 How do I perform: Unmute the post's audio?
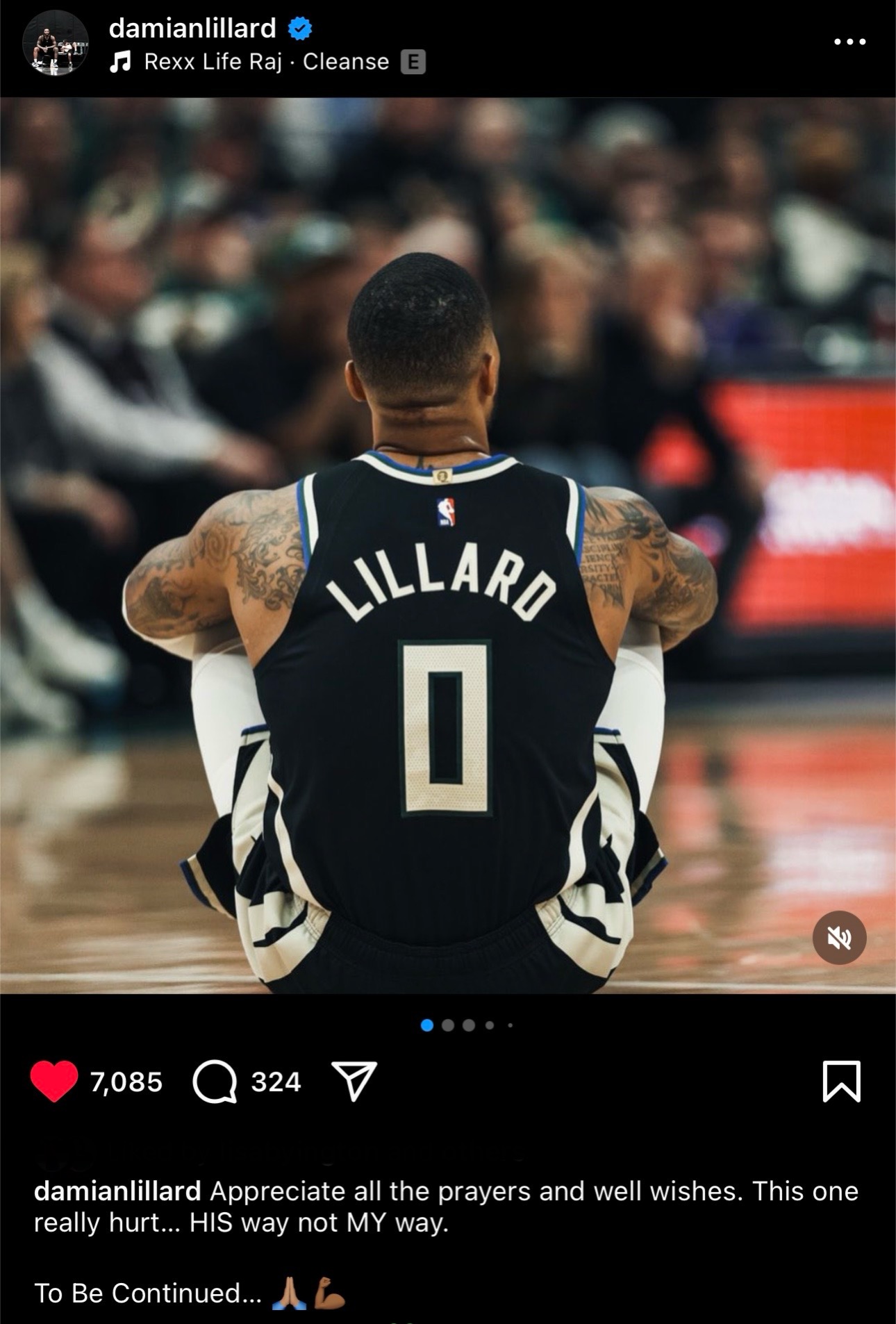coord(839,938)
